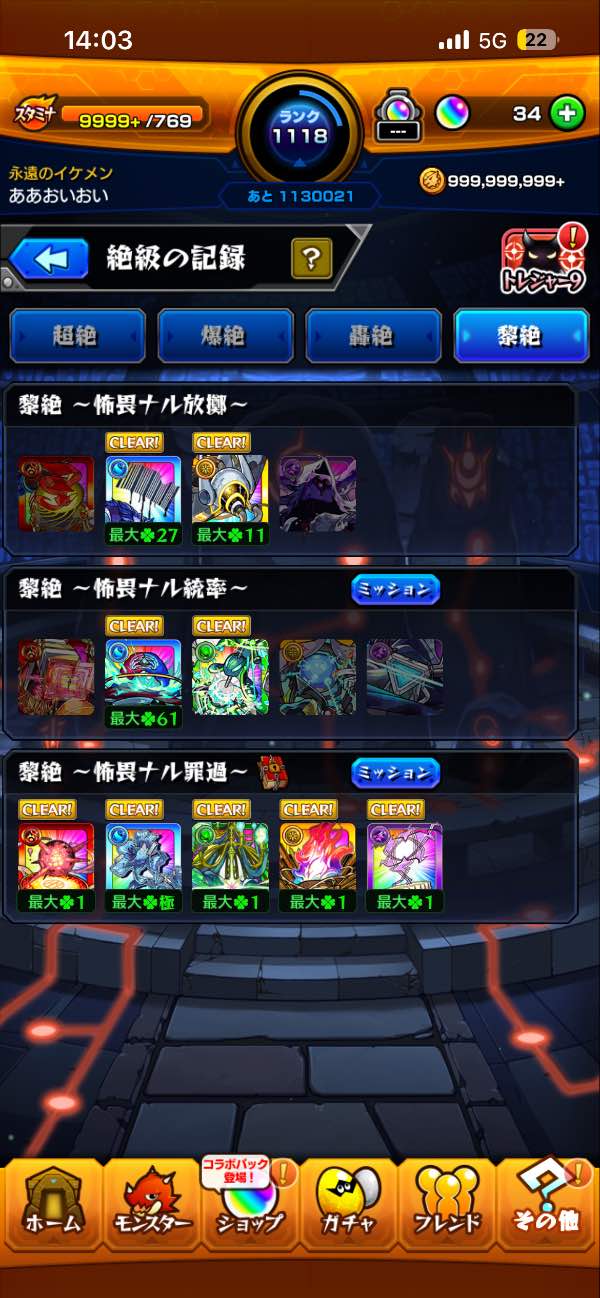Screen dimensions: 600x1298
Task: Open the ショップ
Action: (x=249, y=1204)
